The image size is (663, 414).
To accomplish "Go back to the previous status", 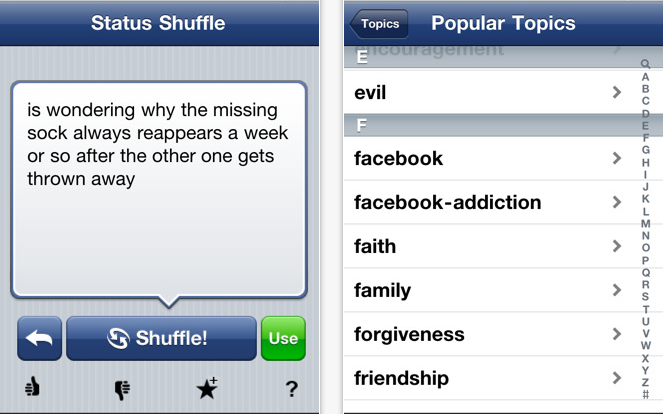I will tap(40, 338).
